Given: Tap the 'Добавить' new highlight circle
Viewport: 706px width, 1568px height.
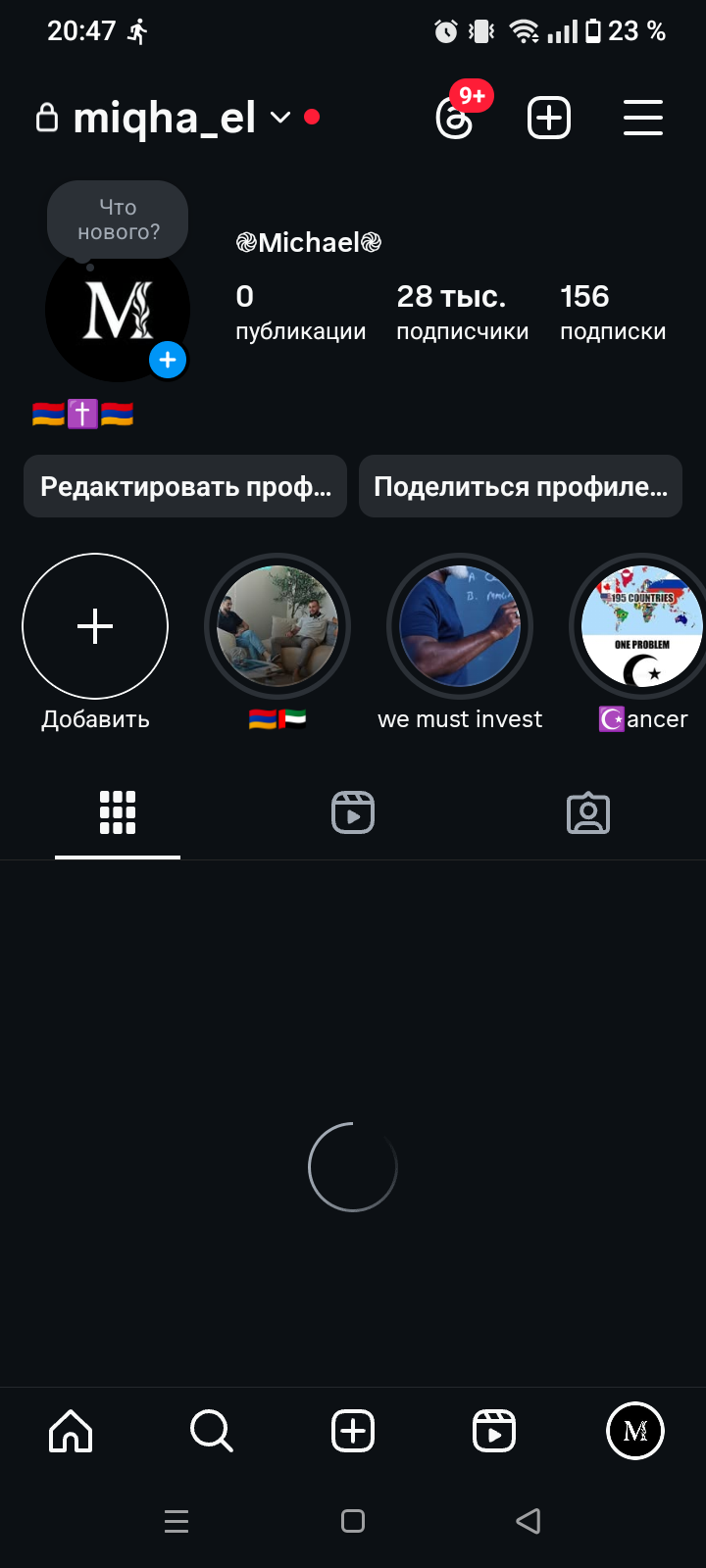Looking at the screenshot, I should (x=94, y=626).
